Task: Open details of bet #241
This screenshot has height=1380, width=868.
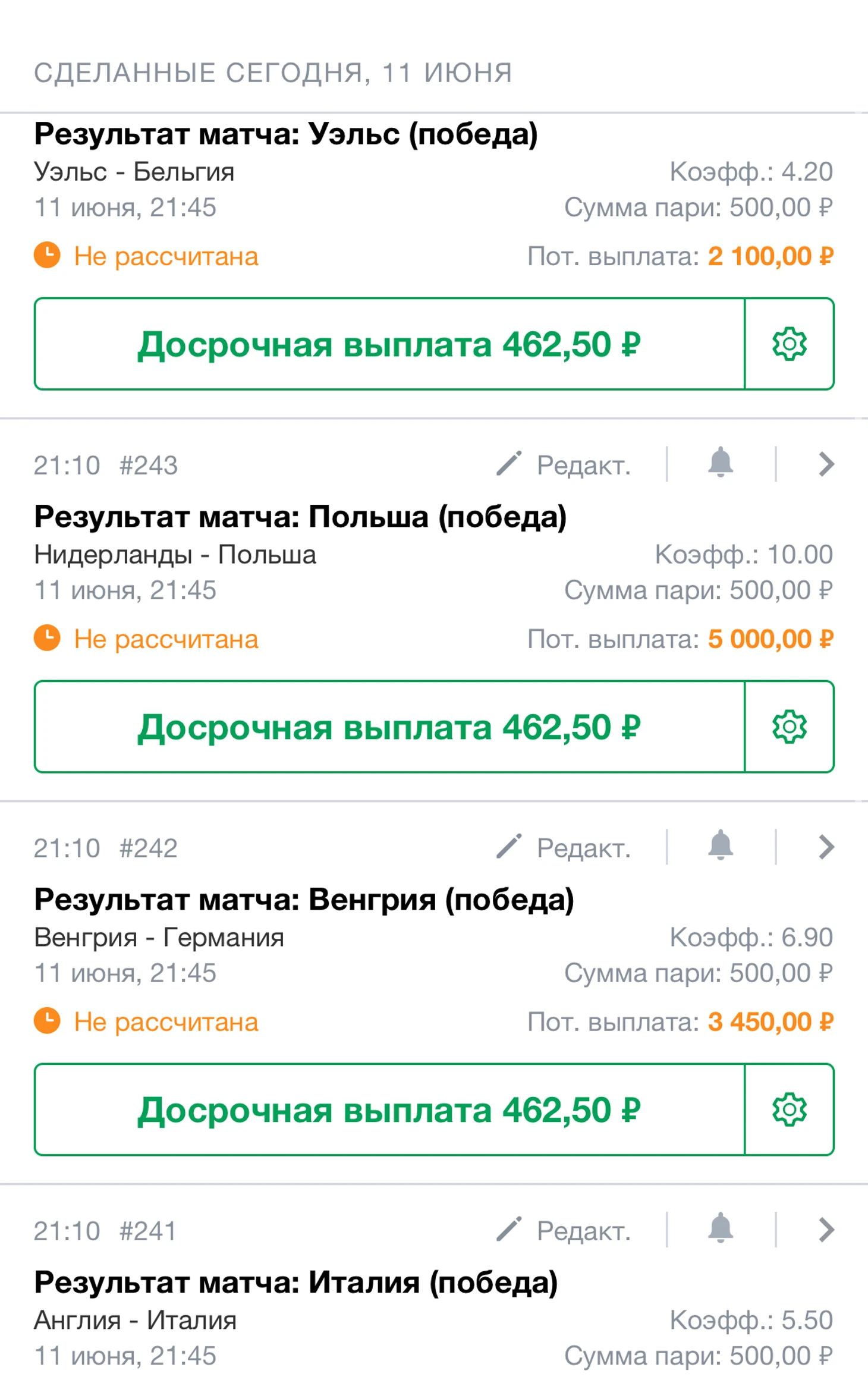Action: tap(826, 1230)
